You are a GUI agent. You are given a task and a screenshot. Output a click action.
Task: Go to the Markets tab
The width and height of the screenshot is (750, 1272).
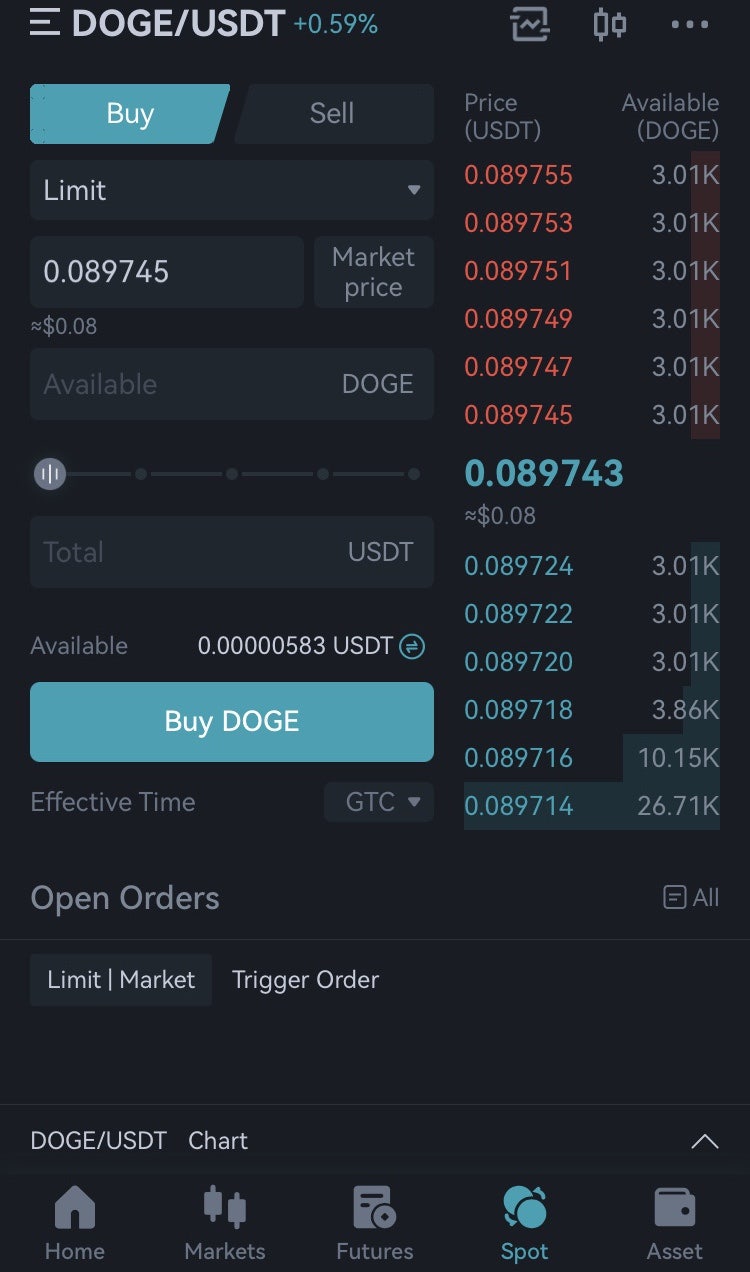(225, 1223)
